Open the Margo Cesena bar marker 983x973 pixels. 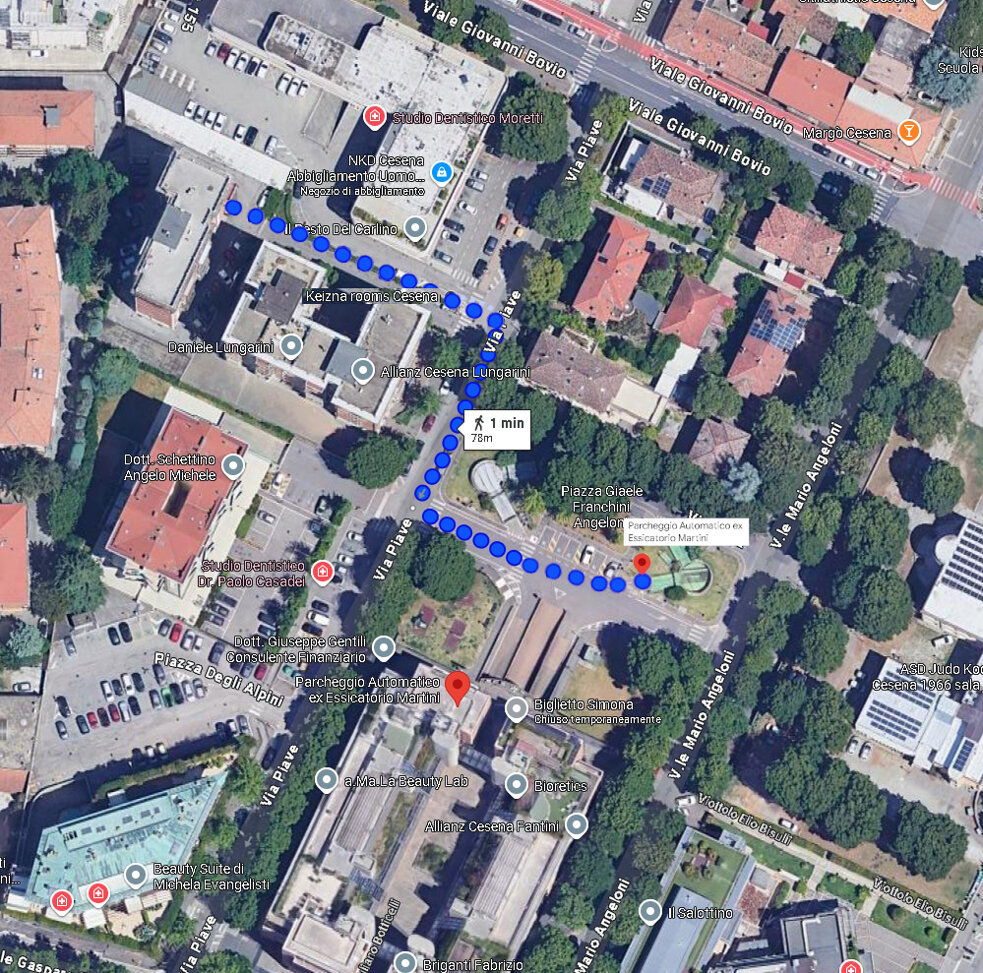[908, 130]
